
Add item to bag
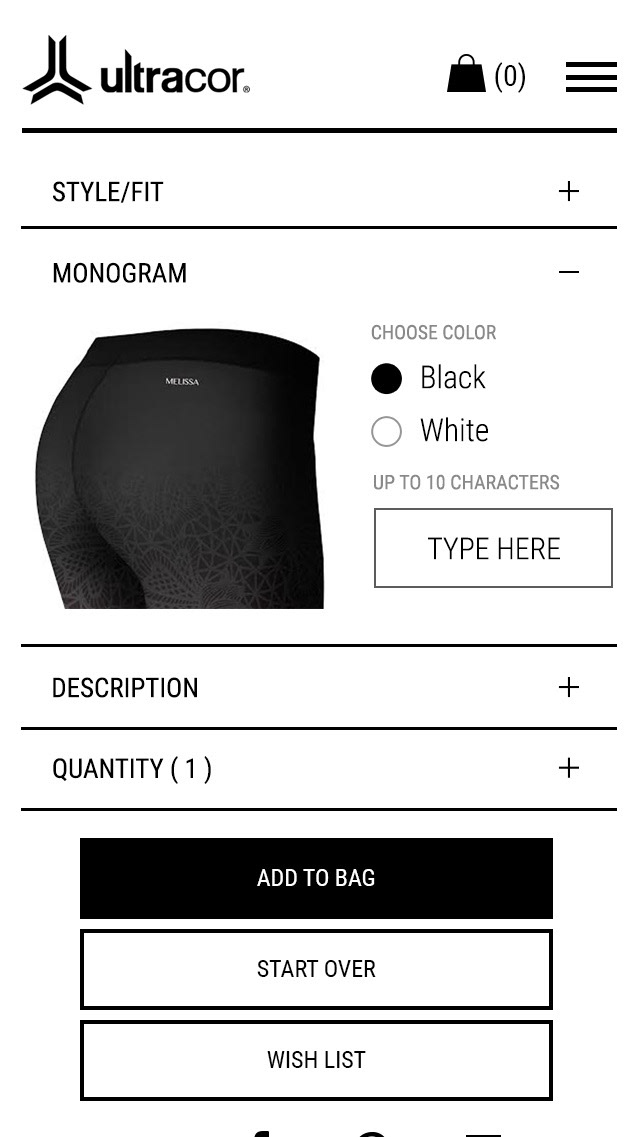pyautogui.click(x=316, y=878)
